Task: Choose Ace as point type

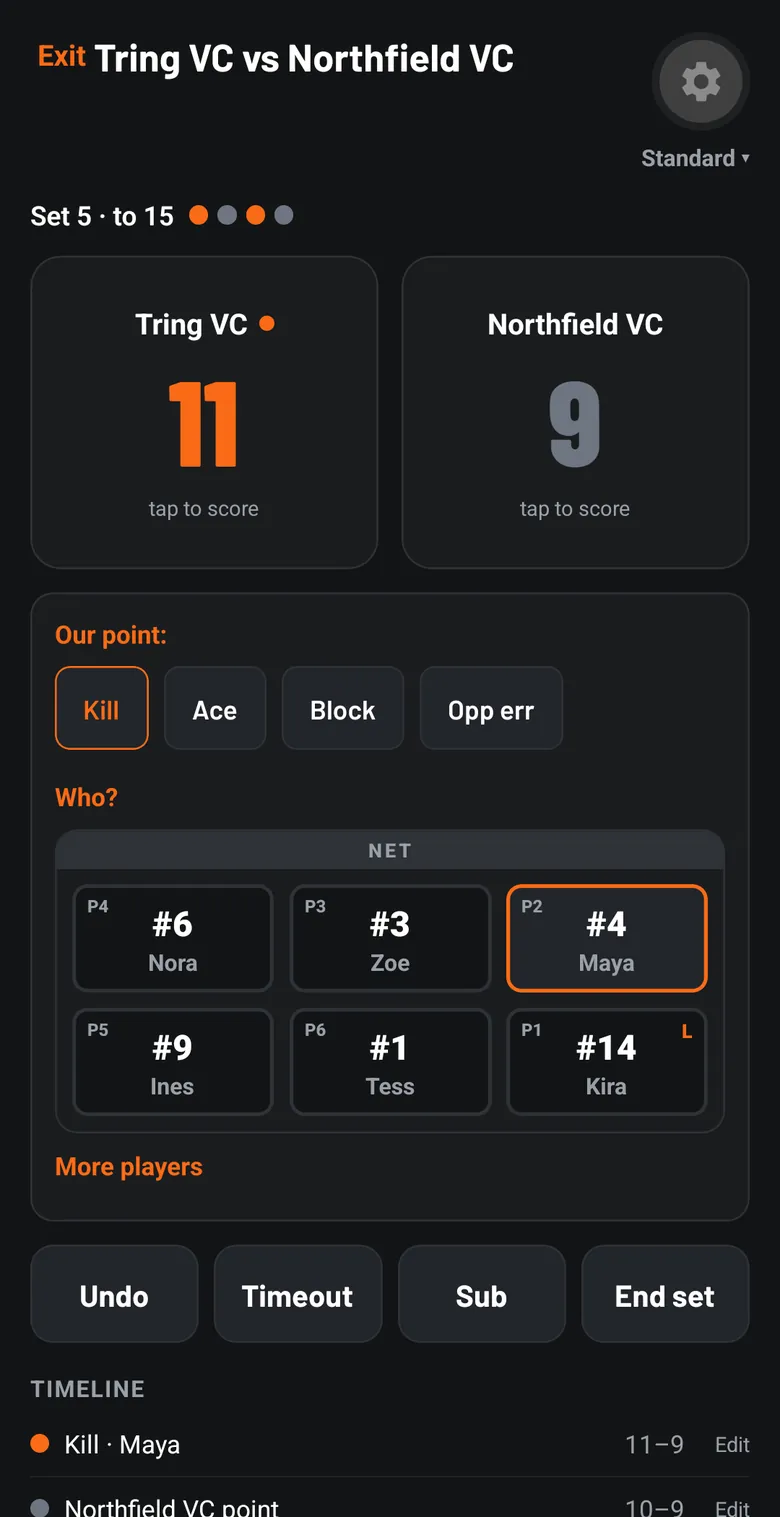Action: point(215,708)
